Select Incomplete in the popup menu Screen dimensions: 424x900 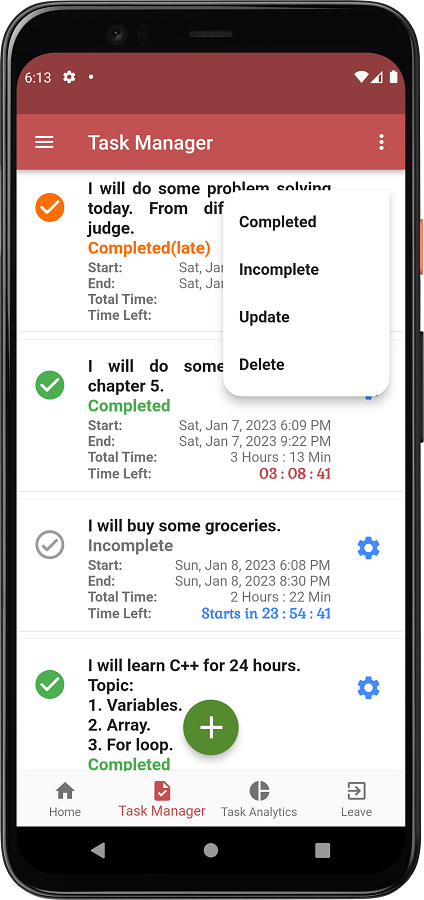click(278, 270)
